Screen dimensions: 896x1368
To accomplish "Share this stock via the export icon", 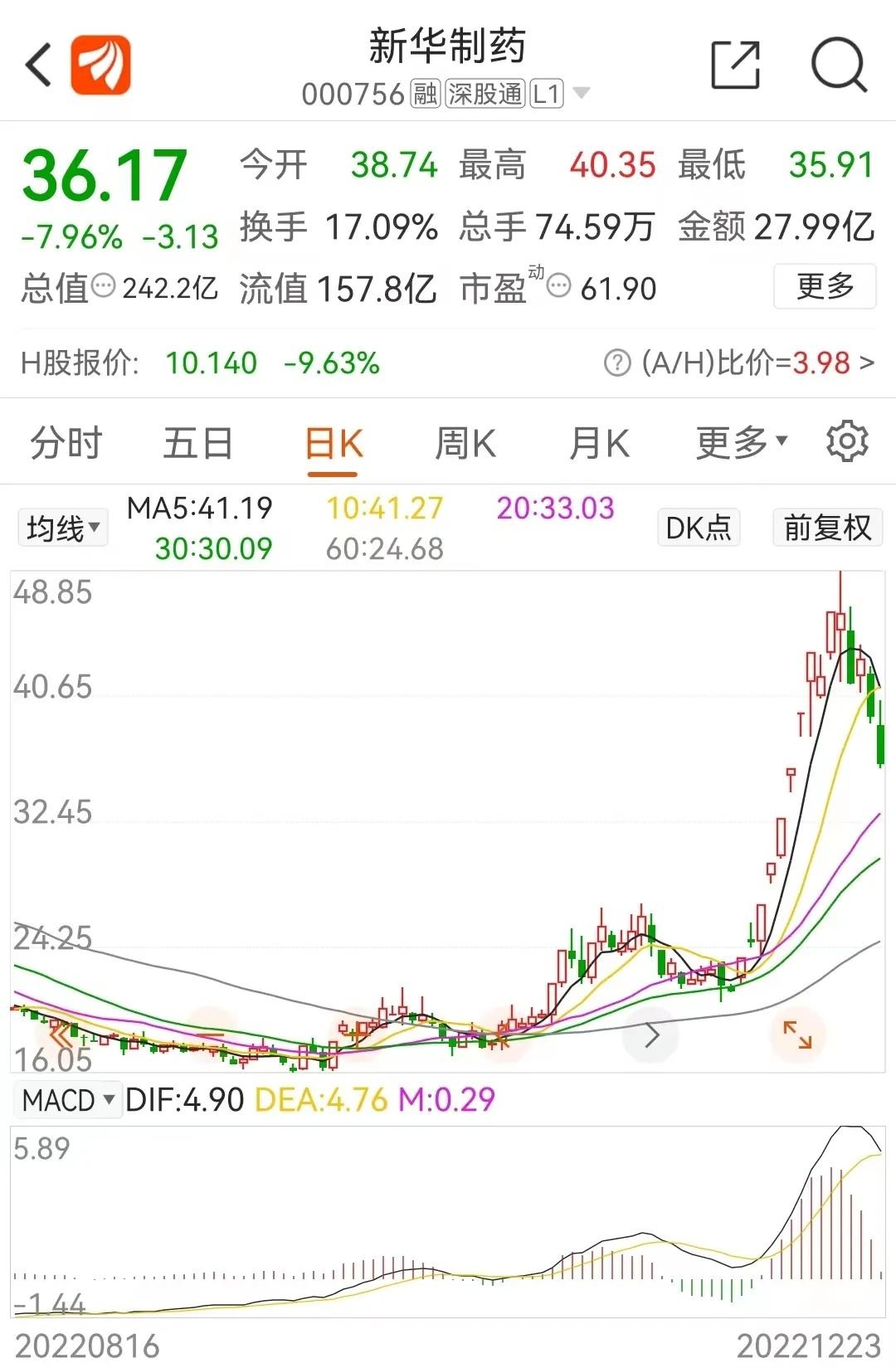I will tap(736, 65).
